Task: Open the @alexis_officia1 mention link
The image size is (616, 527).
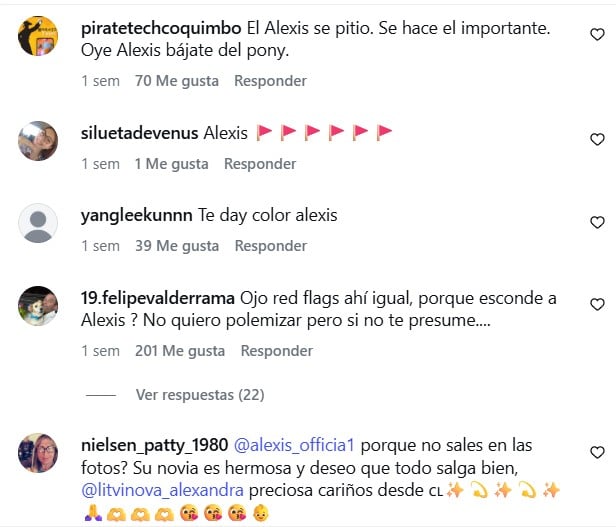Action: [294, 445]
